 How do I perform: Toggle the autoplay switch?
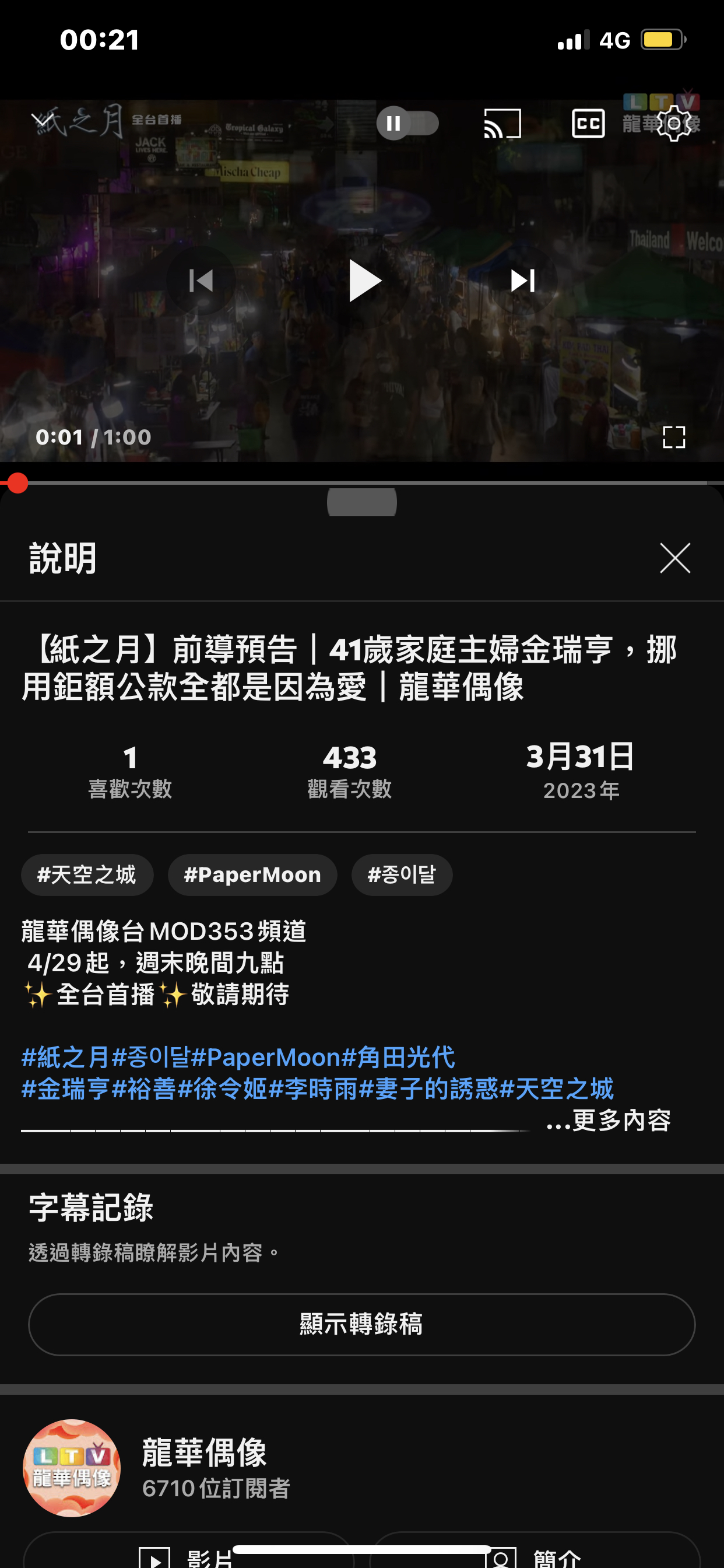click(x=407, y=124)
